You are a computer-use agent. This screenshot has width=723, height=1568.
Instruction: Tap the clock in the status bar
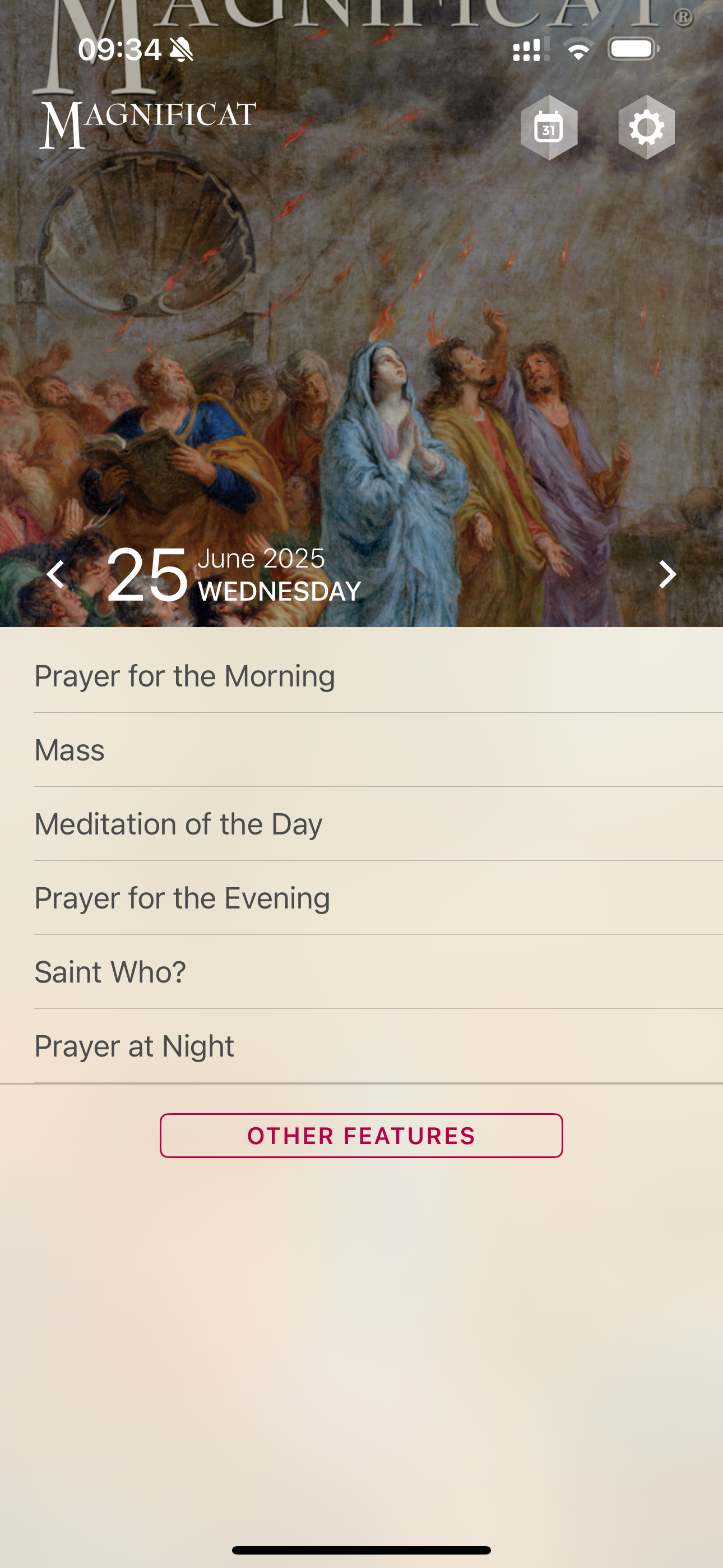click(118, 52)
